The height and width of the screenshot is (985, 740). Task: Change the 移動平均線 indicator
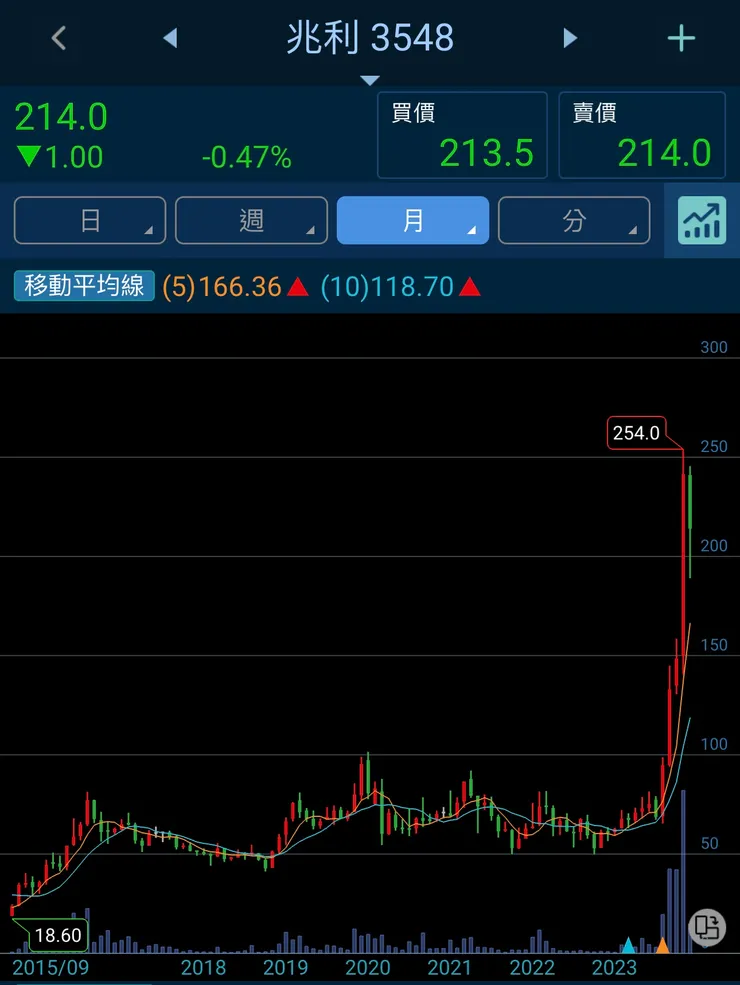(84, 287)
